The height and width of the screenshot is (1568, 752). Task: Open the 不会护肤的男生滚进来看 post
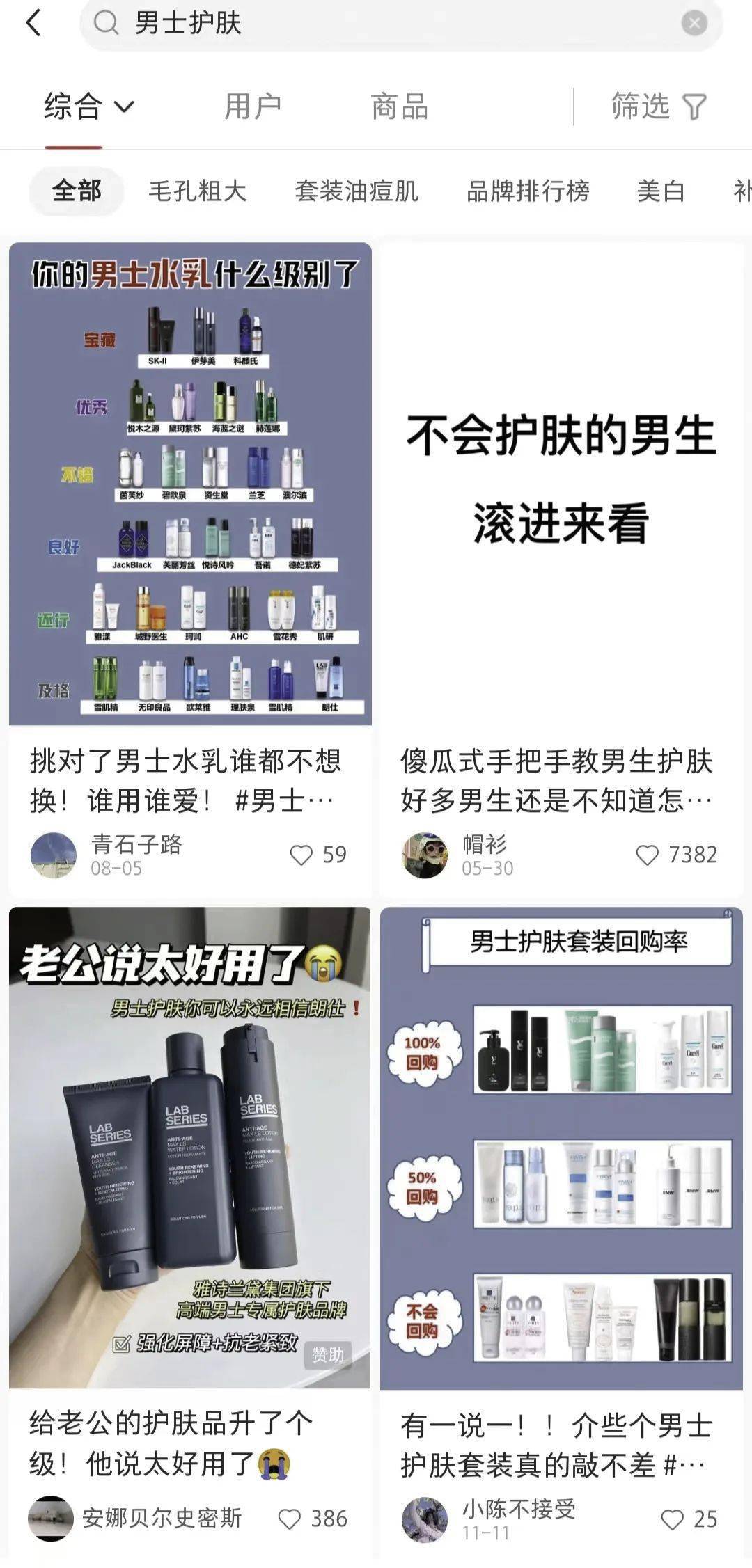[561, 484]
